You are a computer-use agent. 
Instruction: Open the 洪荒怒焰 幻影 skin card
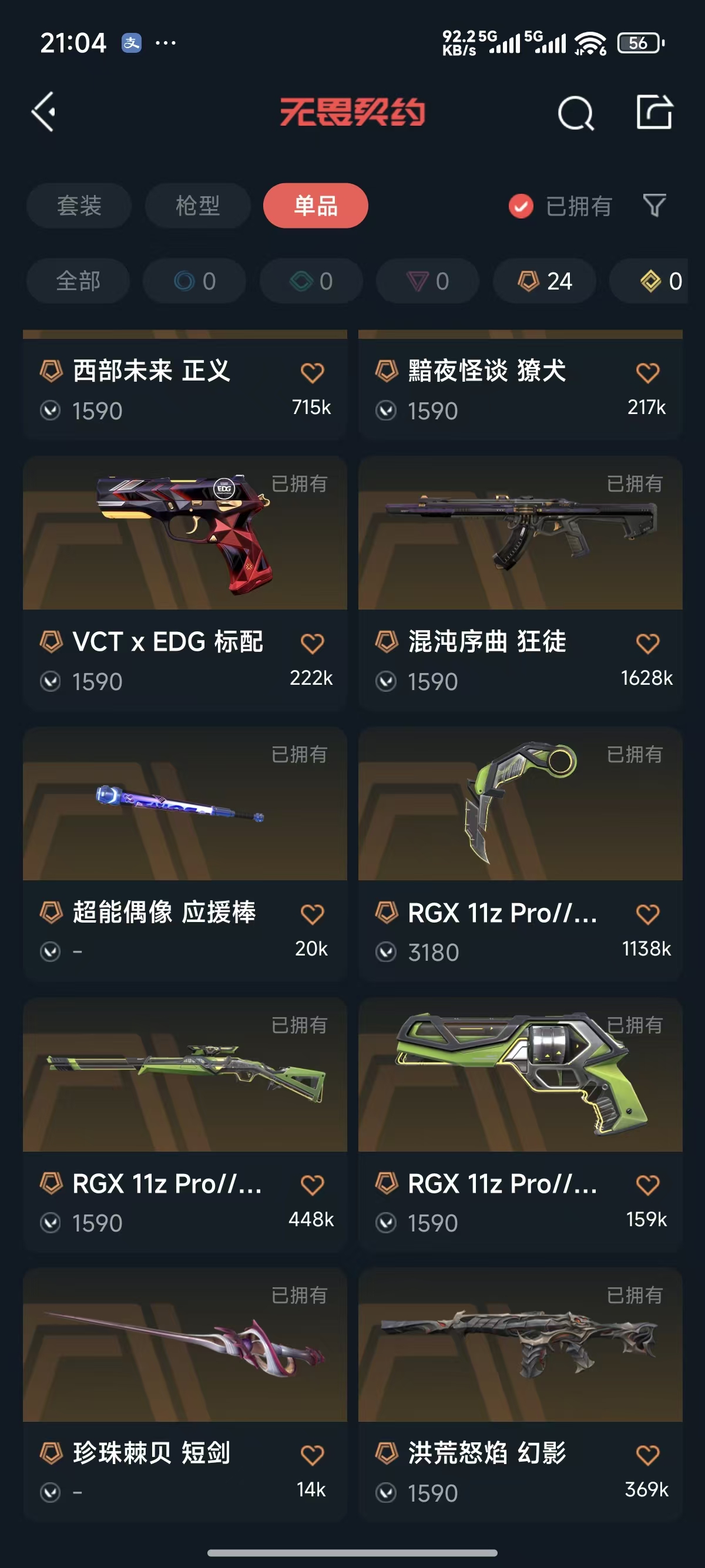tap(520, 1357)
